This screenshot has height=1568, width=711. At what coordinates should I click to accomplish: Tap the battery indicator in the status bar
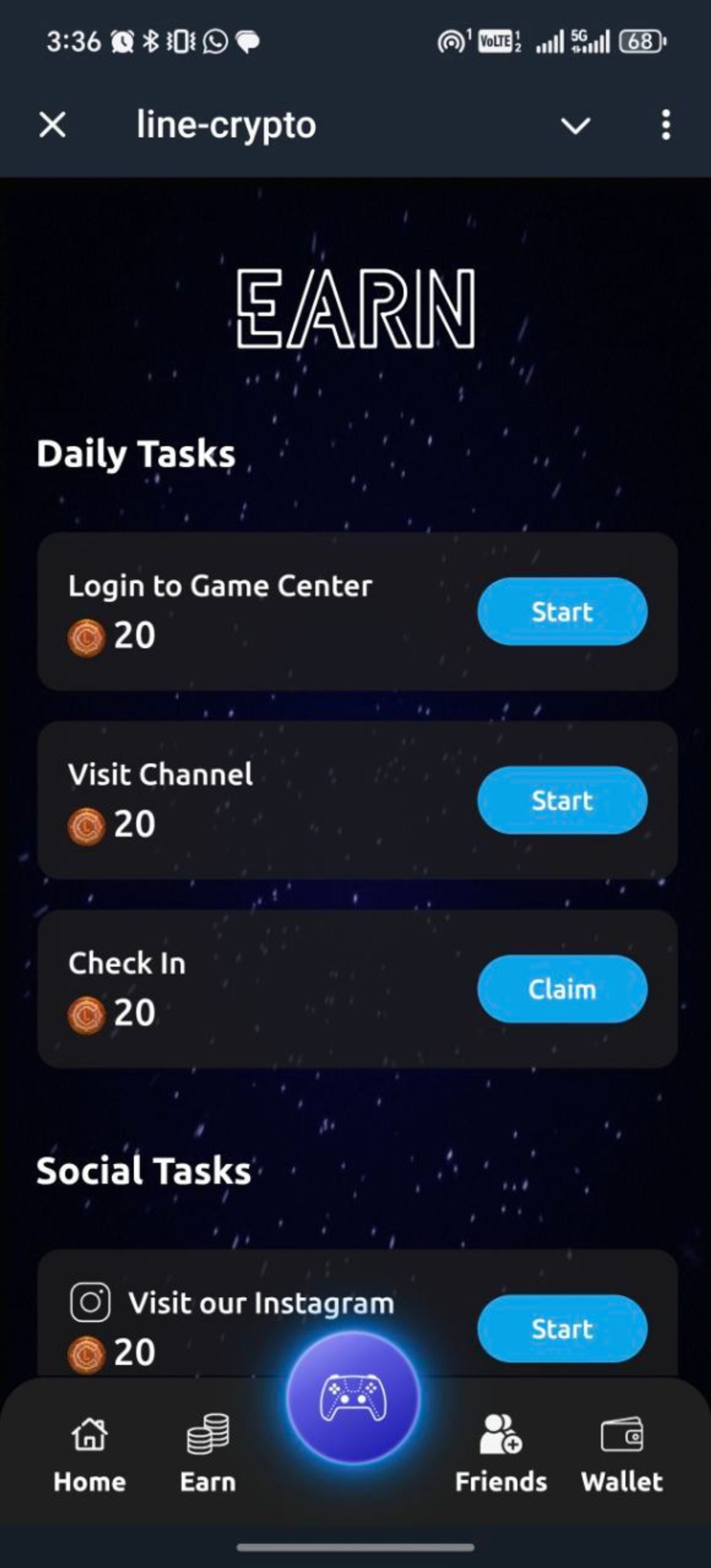tap(640, 41)
